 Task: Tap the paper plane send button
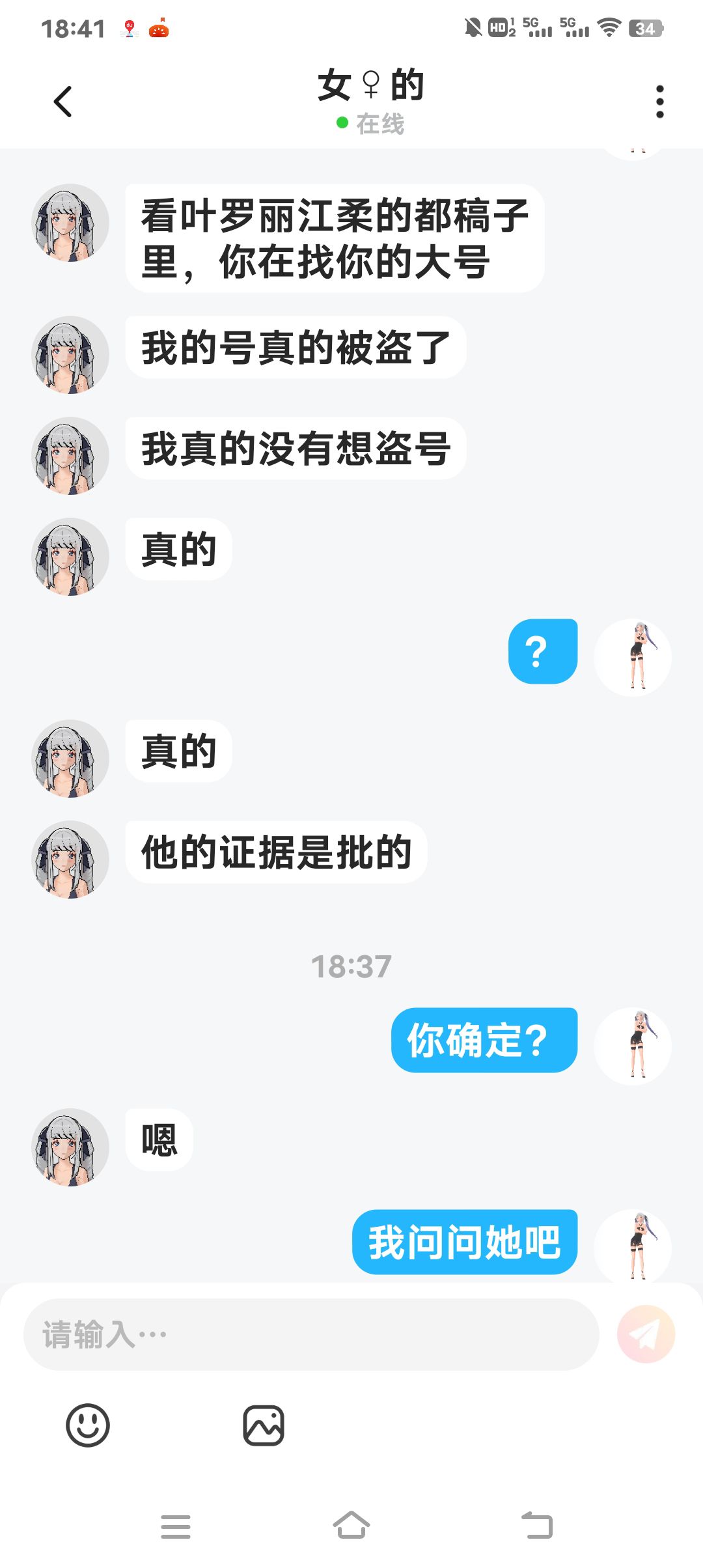(646, 1334)
